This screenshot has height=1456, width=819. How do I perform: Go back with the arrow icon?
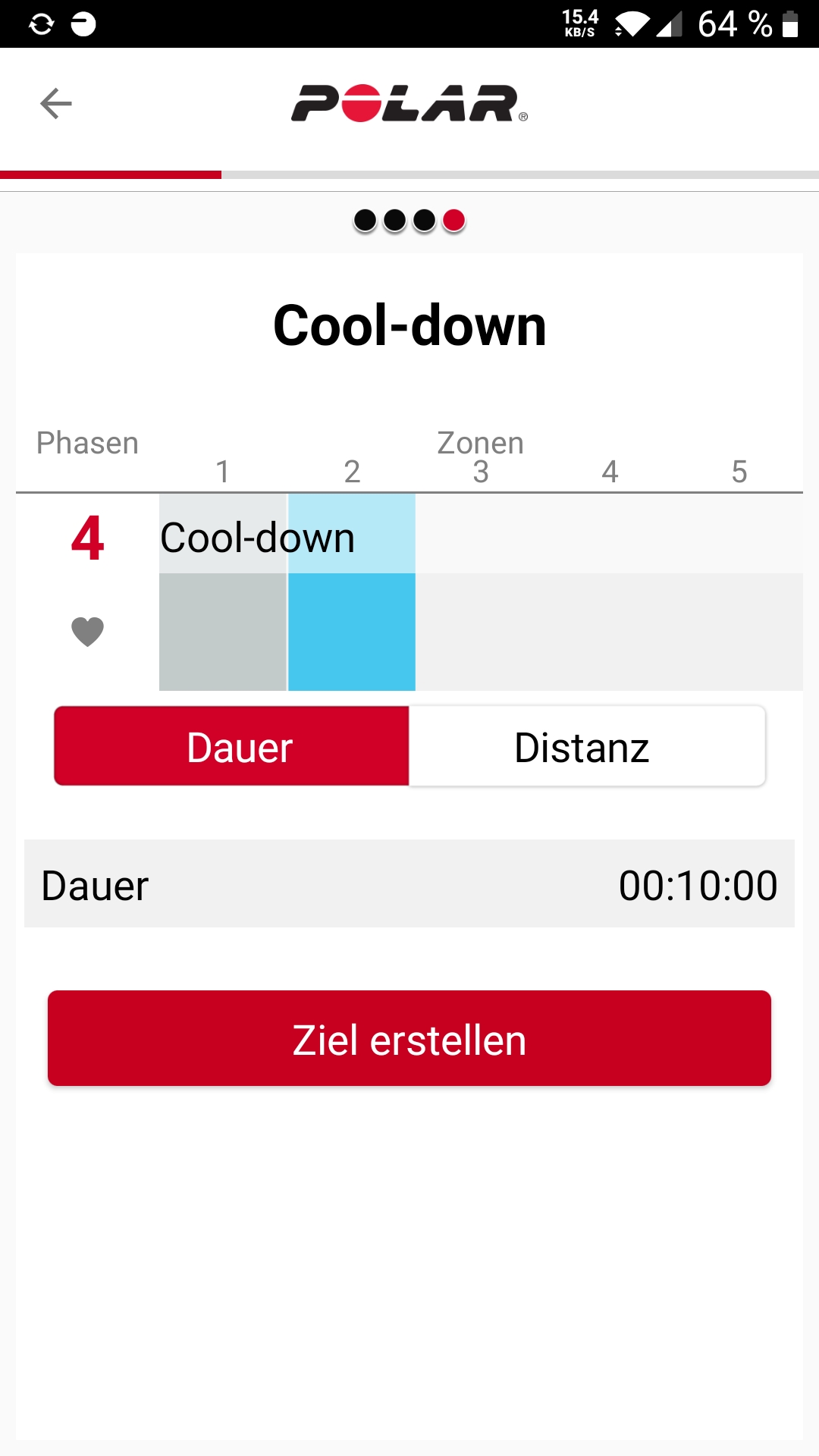coord(55,104)
